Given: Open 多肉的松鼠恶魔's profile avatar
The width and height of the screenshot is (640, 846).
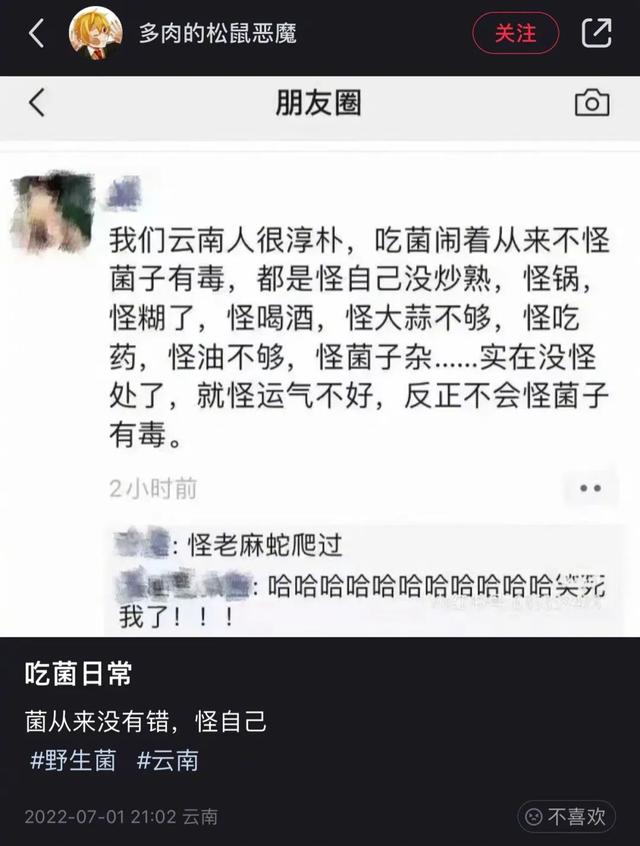Looking at the screenshot, I should 95,33.
